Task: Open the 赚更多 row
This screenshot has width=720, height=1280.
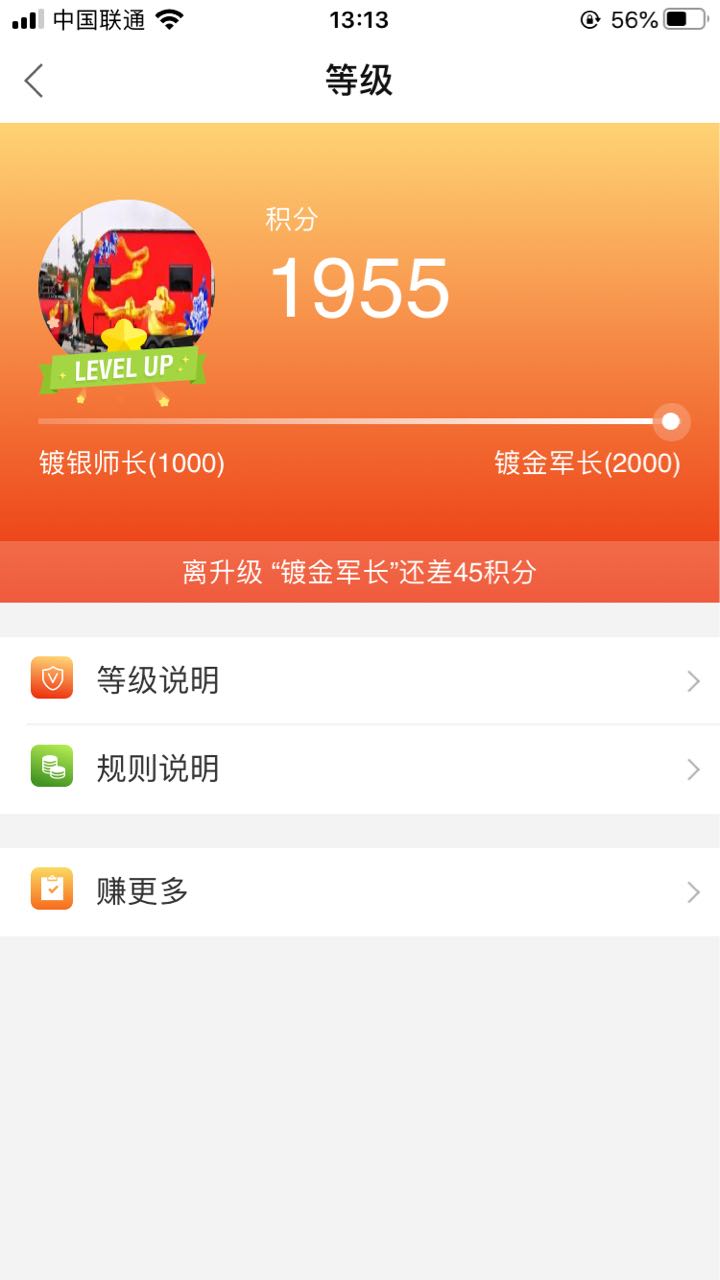Action: (x=360, y=891)
